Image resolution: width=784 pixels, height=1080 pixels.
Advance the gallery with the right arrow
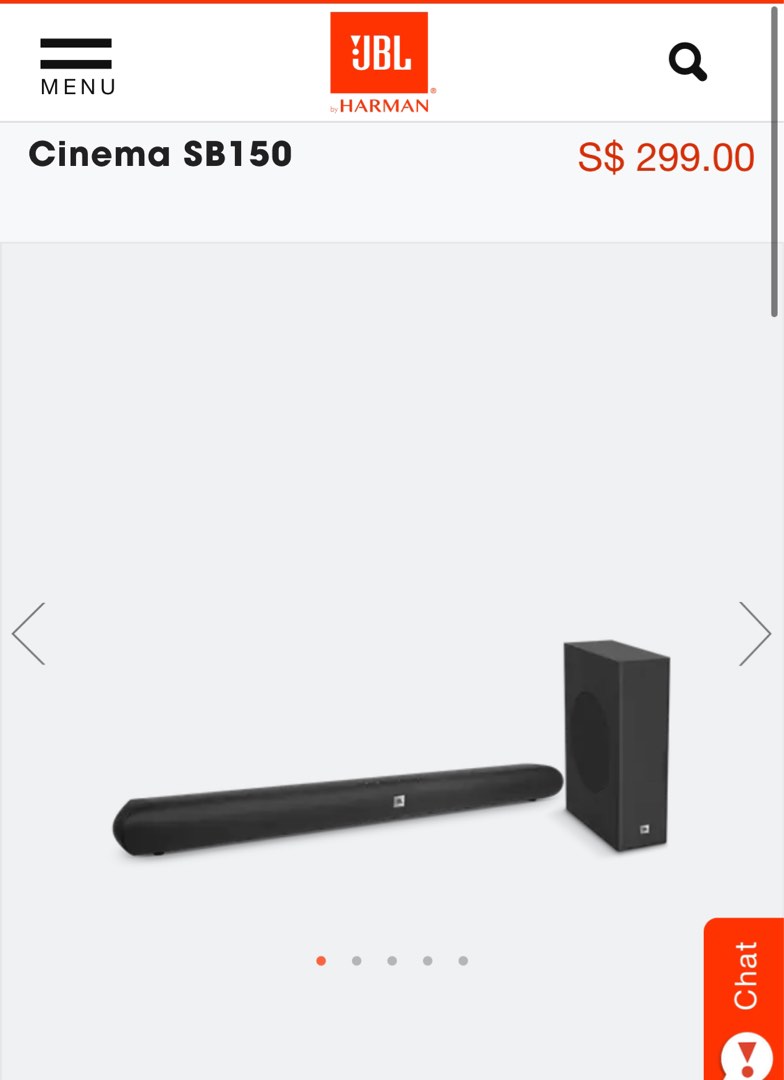(755, 633)
